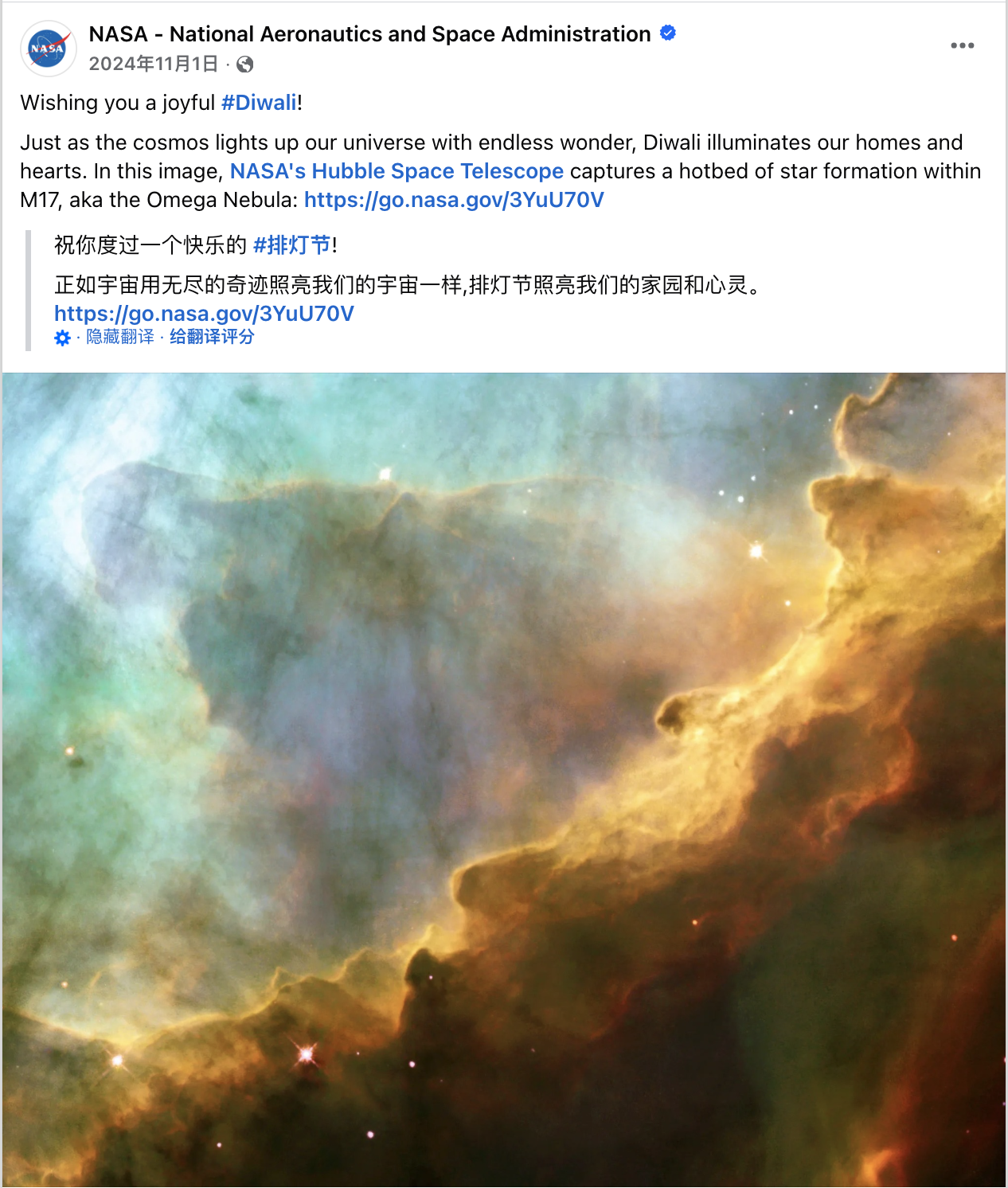Open the Omega Nebula photo
1008x1188 pixels.
[x=504, y=780]
